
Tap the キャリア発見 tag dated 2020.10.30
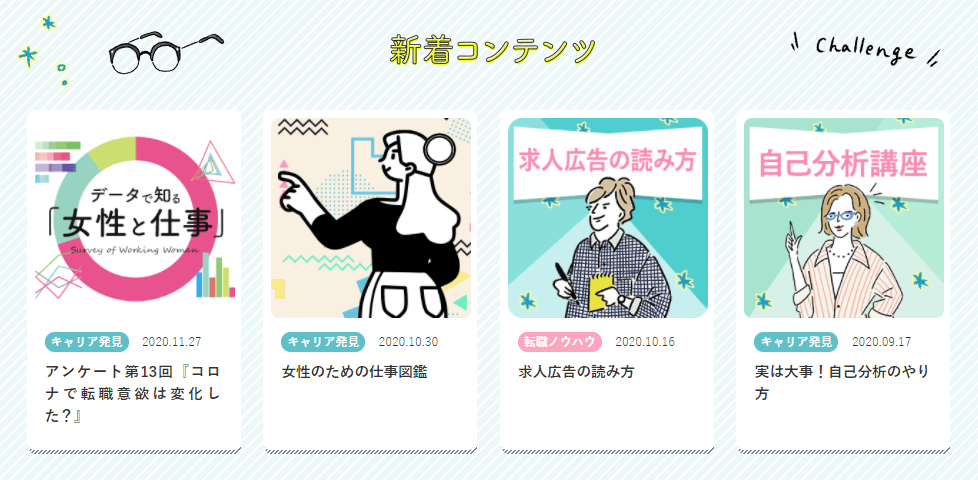[323, 342]
